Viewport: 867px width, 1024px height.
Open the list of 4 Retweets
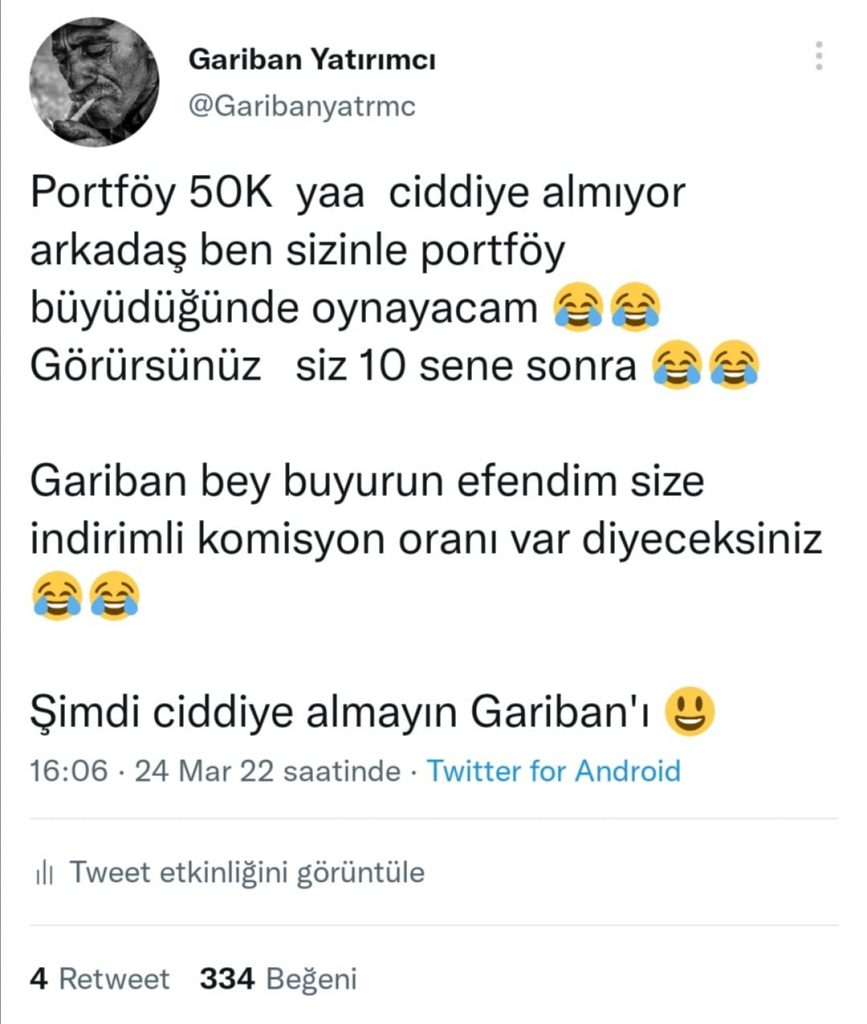100,979
